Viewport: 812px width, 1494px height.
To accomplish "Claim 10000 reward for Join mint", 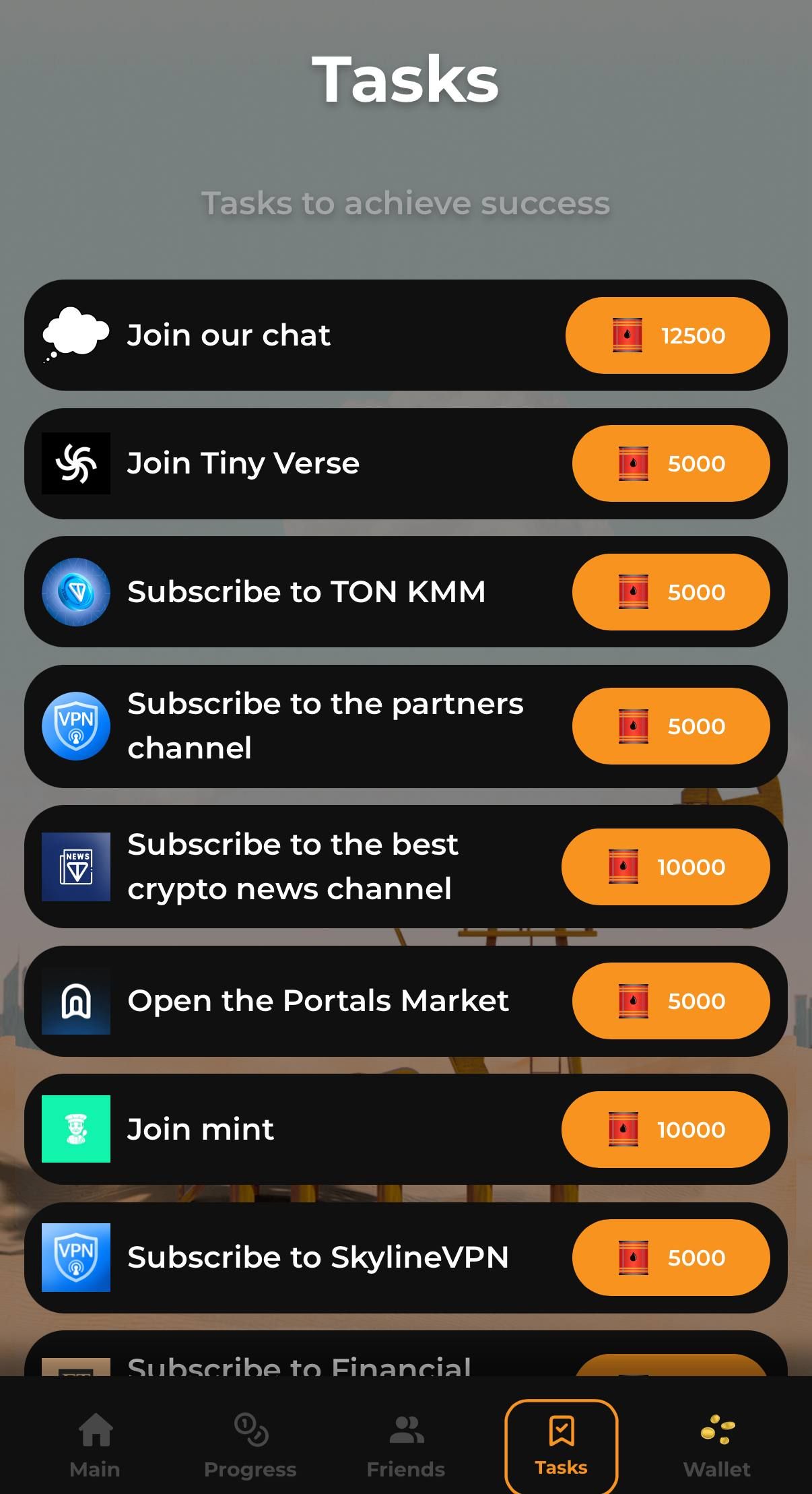I will click(666, 1129).
